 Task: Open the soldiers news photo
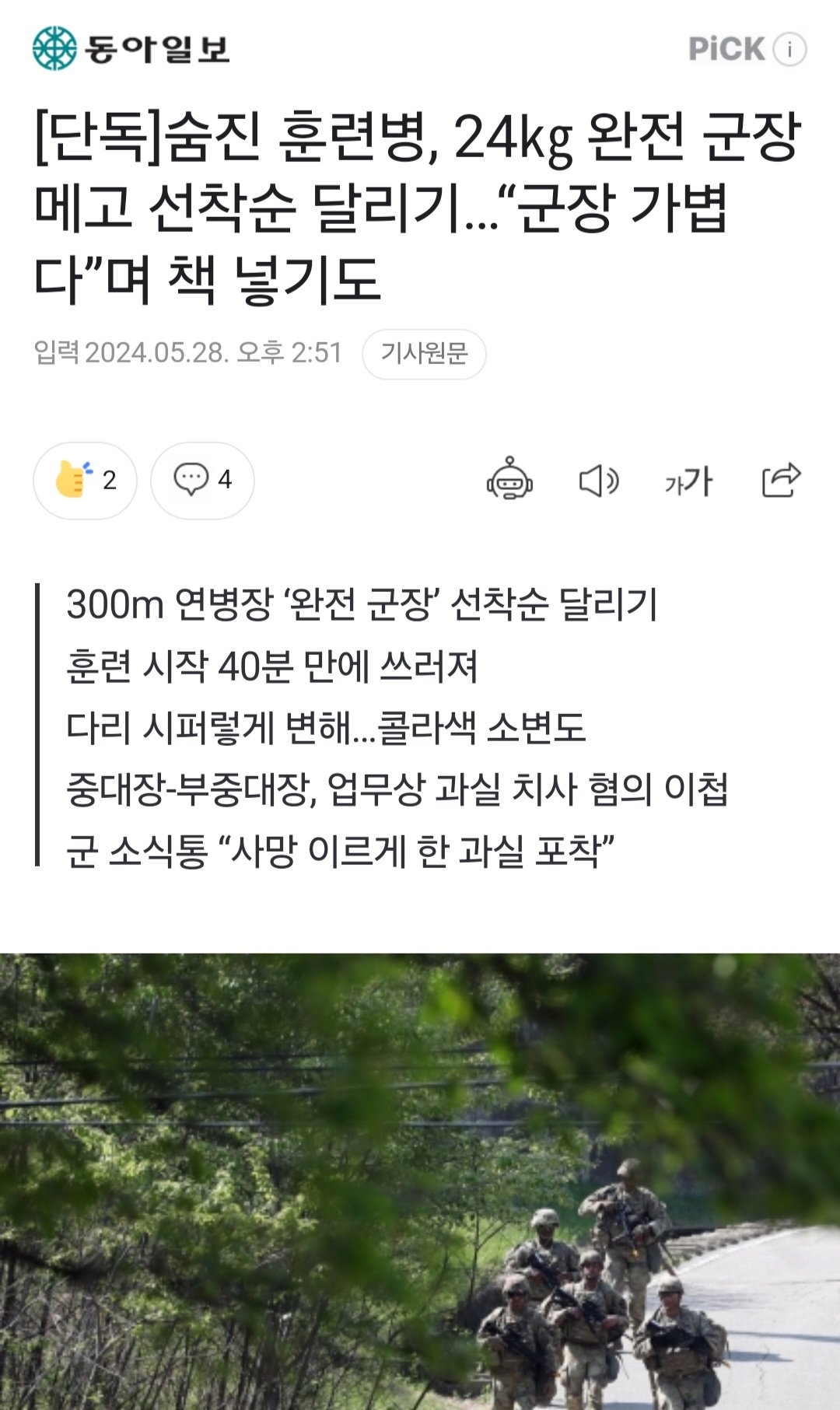pyautogui.click(x=420, y=1181)
